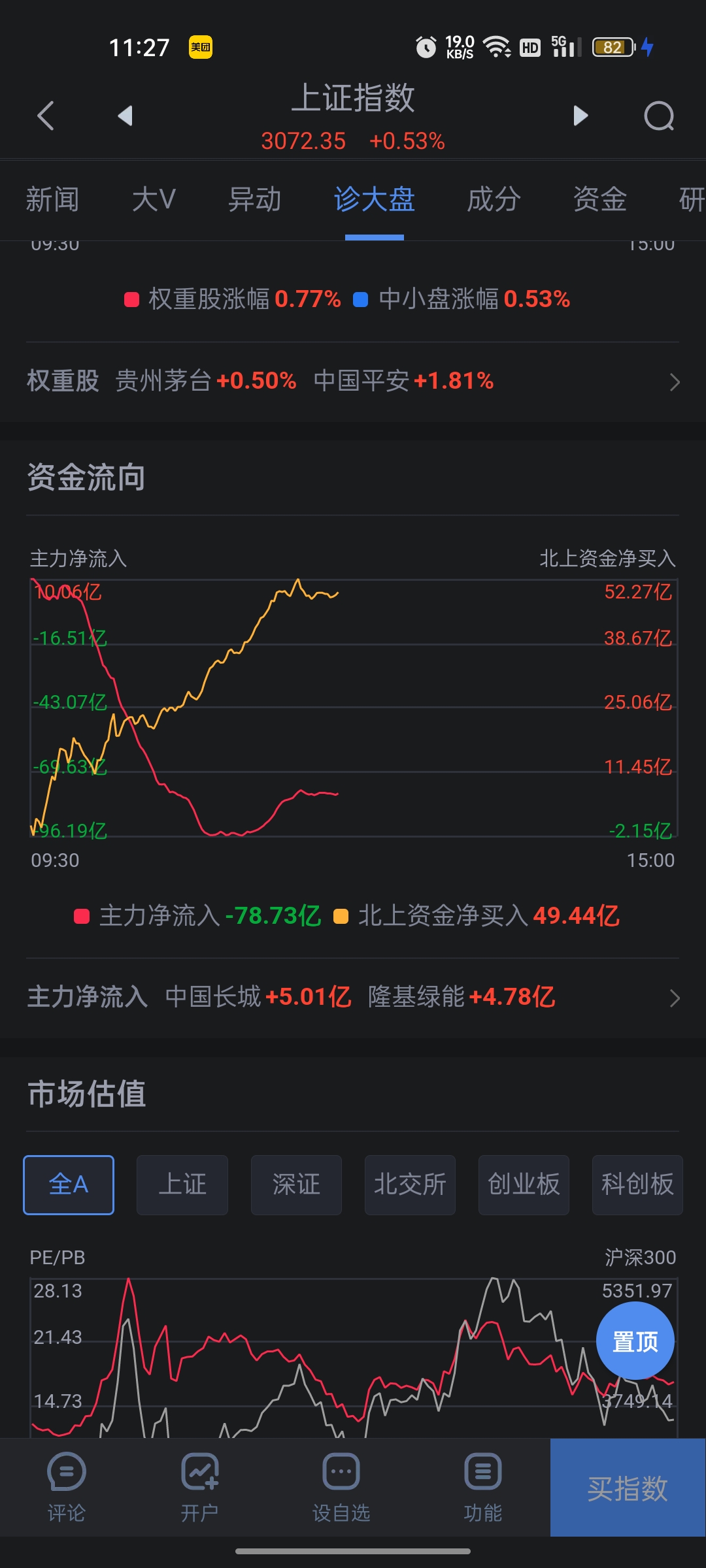This screenshot has height=1568, width=706.
Task: Tap the 买指数 button
Action: point(628,1488)
